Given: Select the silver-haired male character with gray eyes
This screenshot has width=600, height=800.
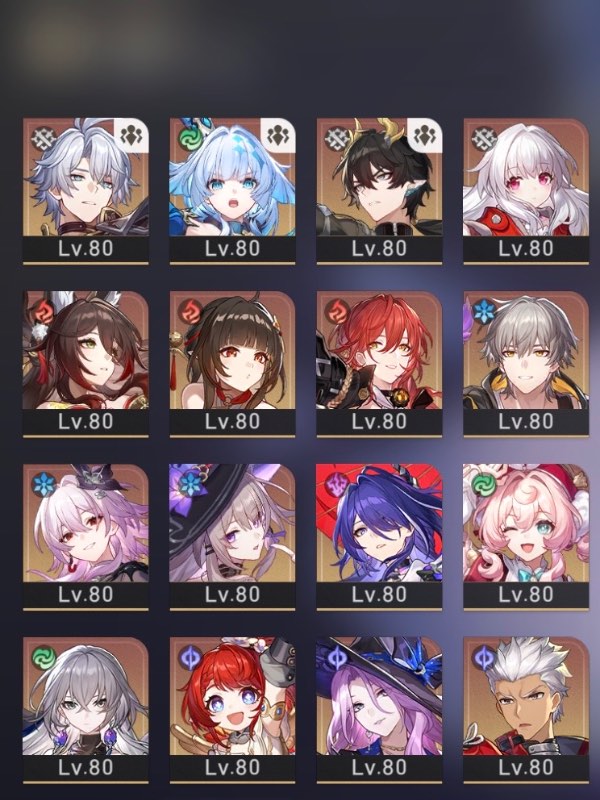Looking at the screenshot, I should 85,180.
